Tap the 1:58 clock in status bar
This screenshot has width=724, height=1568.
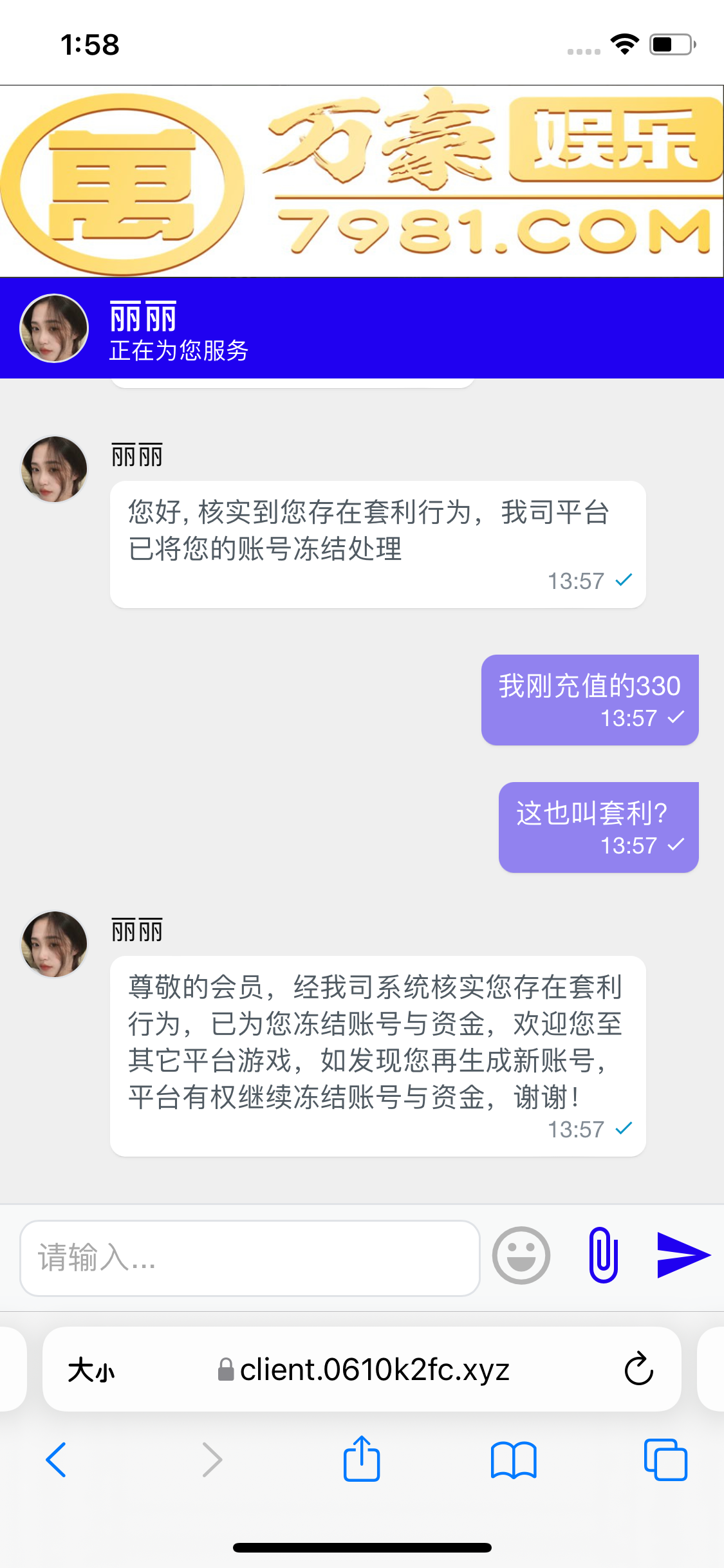[90, 44]
